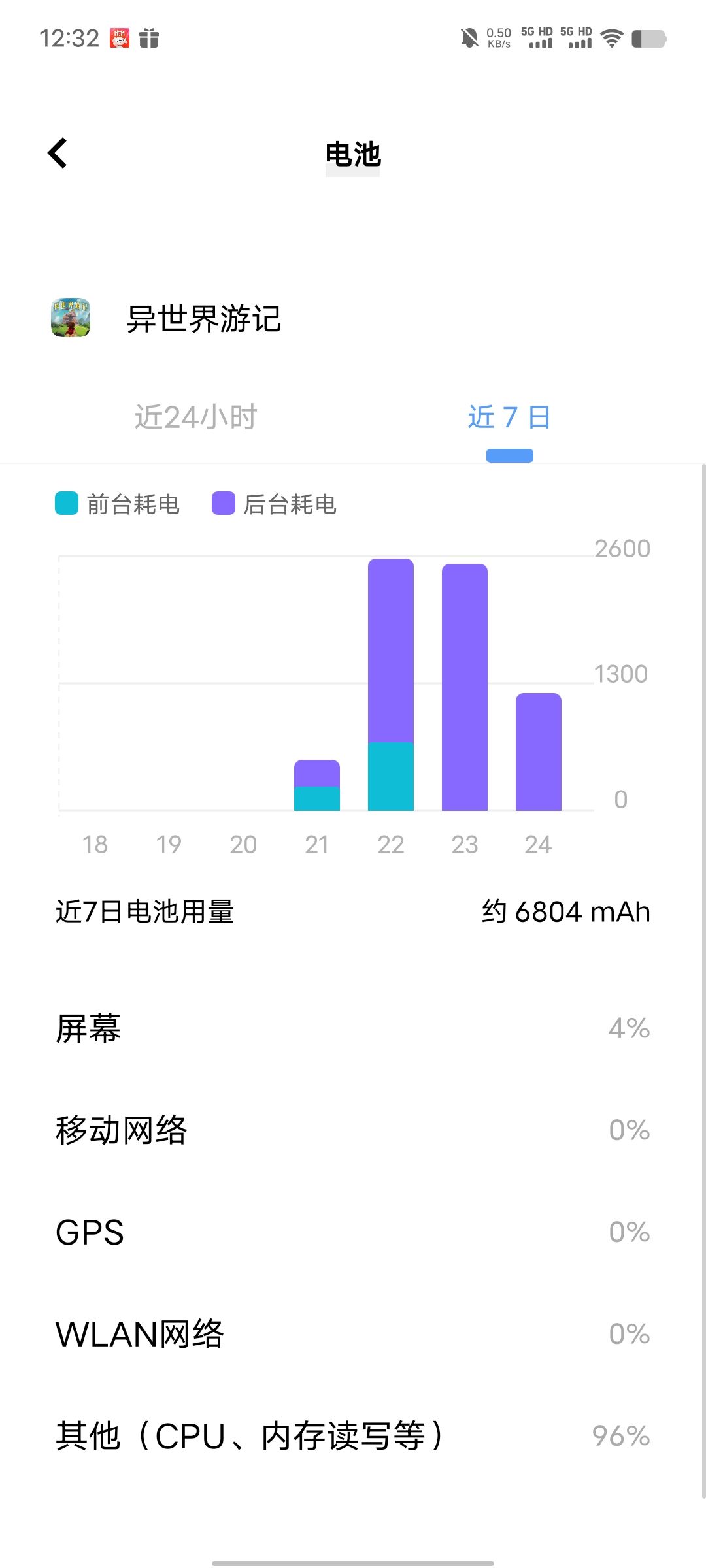Tap the bar for day 24

click(539, 752)
